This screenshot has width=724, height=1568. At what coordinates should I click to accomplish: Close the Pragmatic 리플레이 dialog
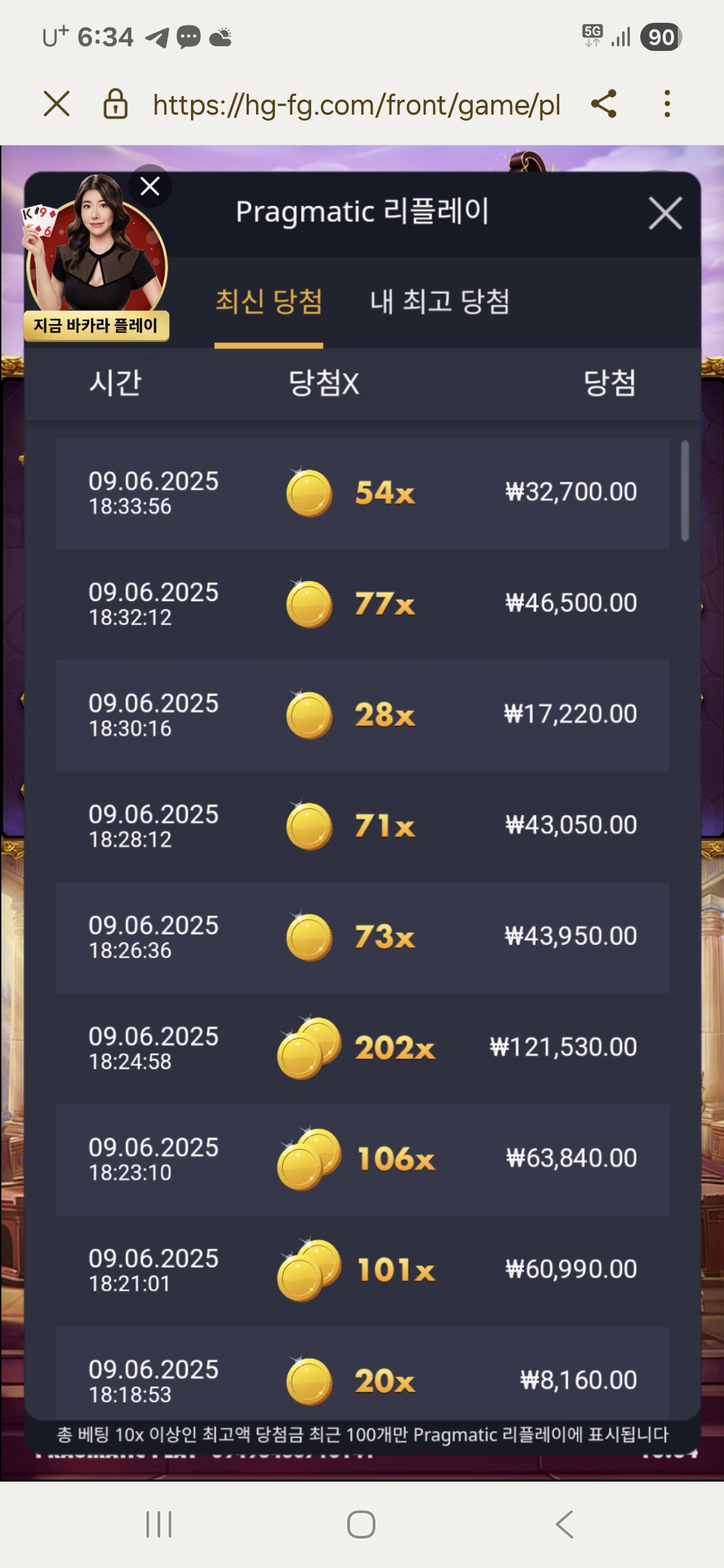665,213
